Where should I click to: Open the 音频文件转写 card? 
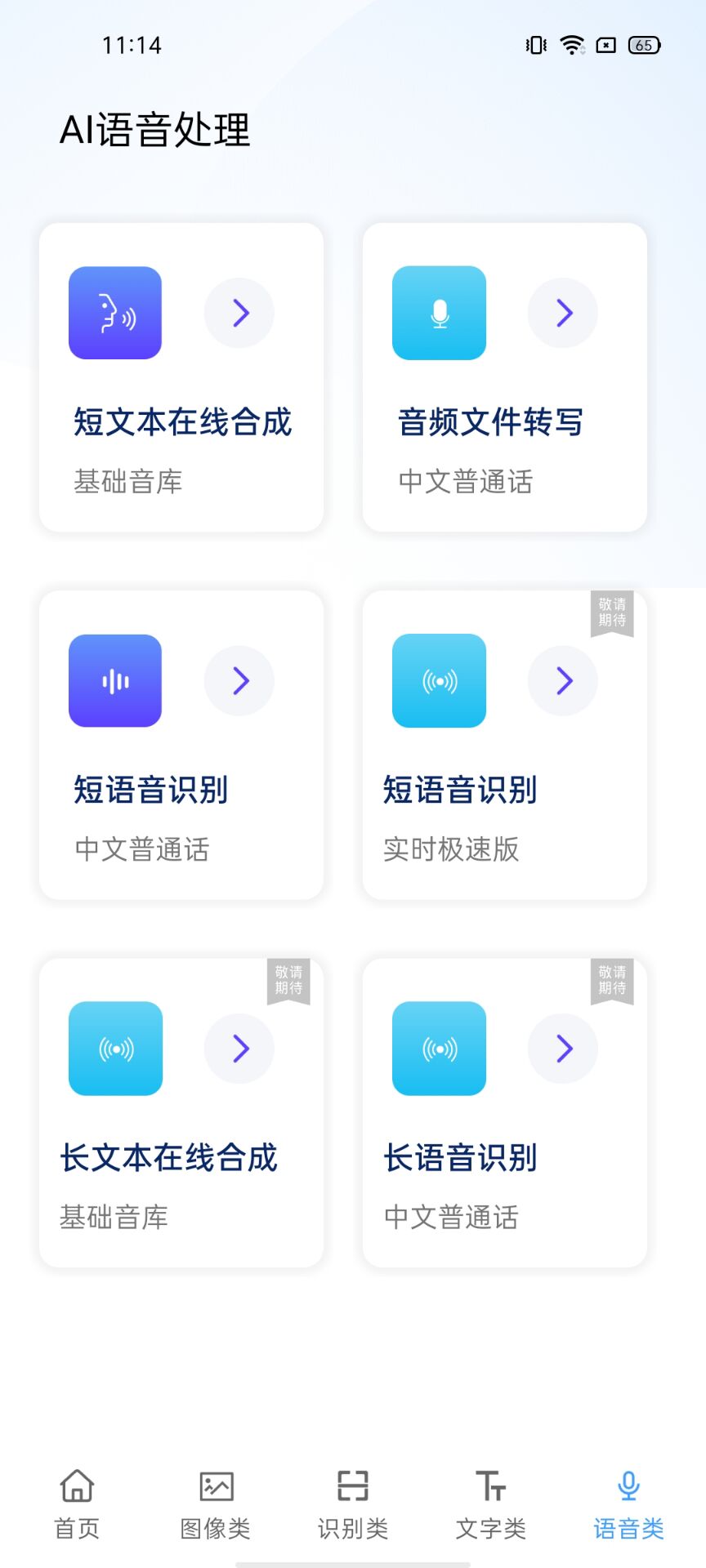[505, 377]
